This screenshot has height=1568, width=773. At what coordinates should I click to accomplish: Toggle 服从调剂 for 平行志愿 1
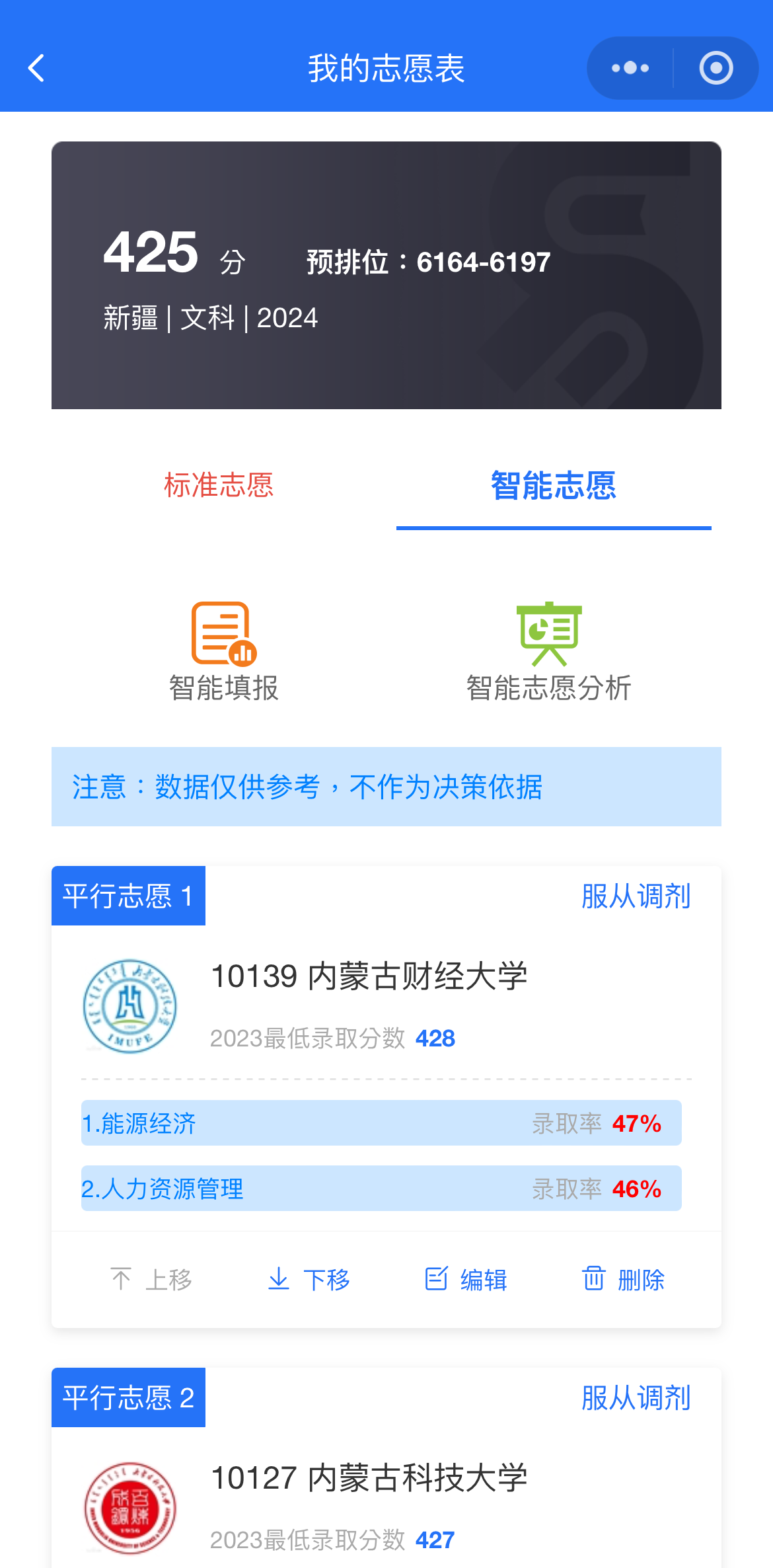[x=636, y=897]
